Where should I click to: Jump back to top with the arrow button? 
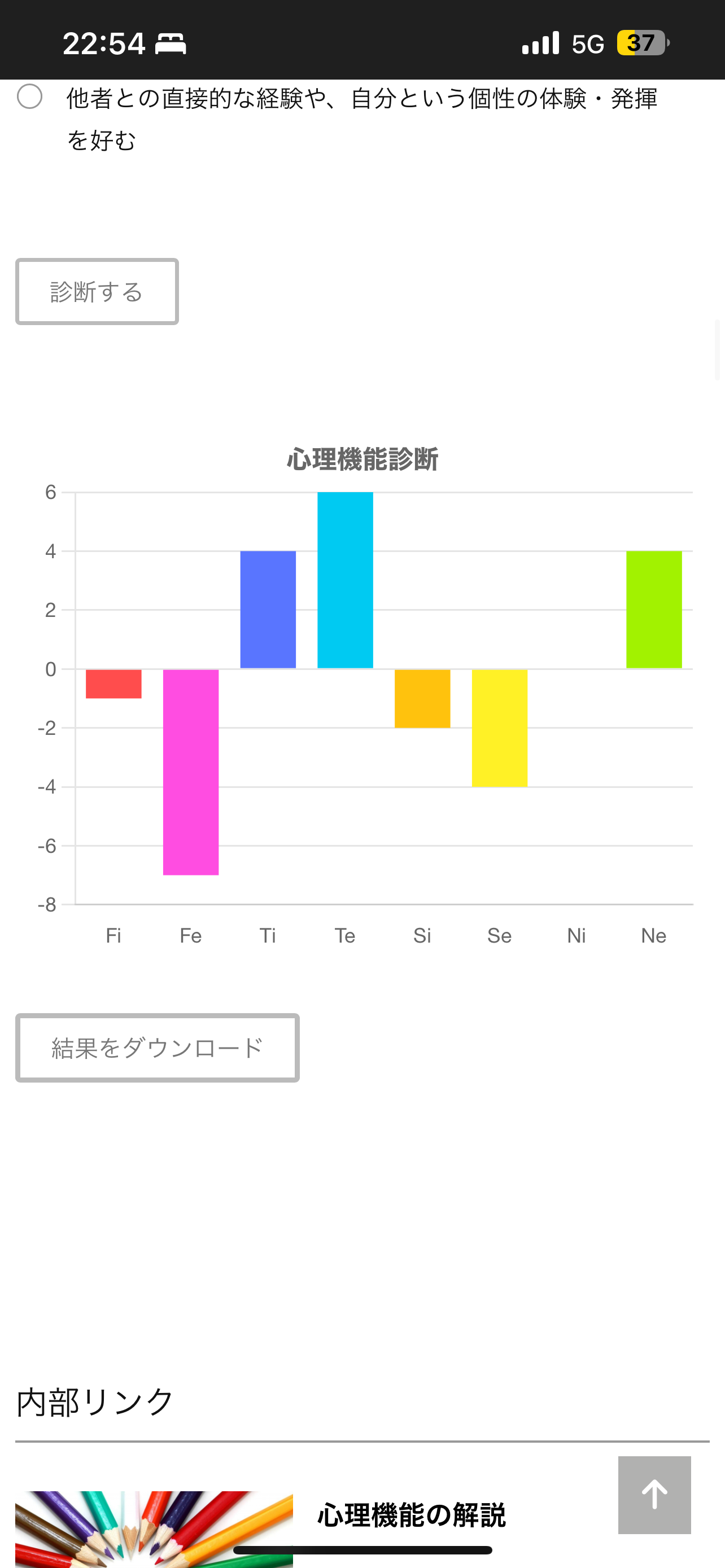click(654, 1495)
